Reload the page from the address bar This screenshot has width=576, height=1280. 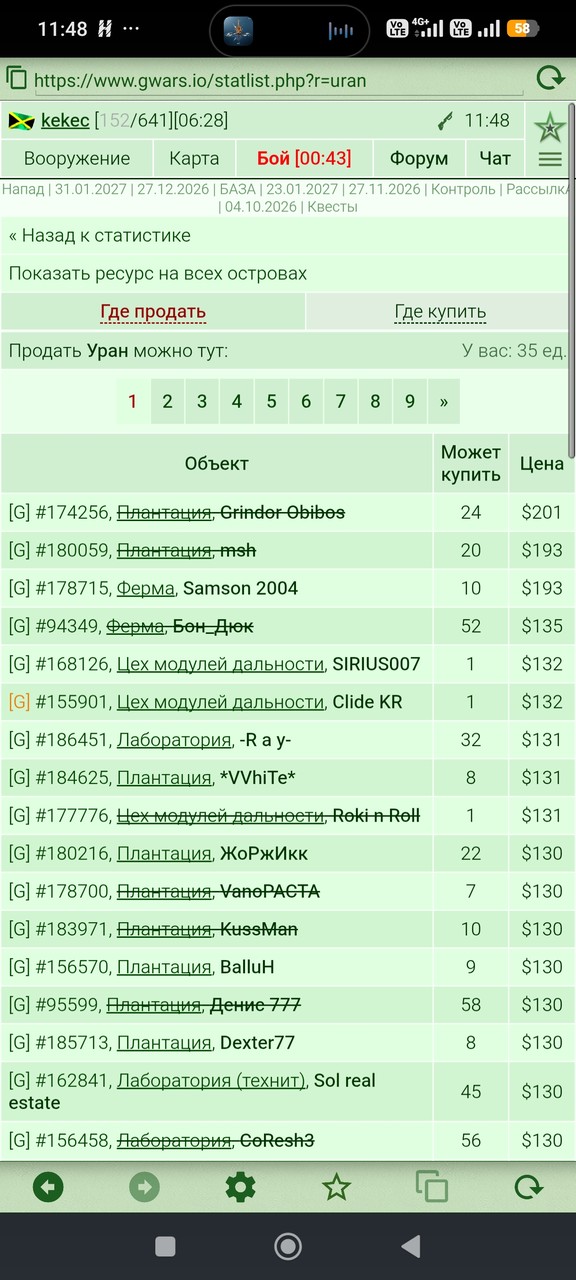click(549, 78)
